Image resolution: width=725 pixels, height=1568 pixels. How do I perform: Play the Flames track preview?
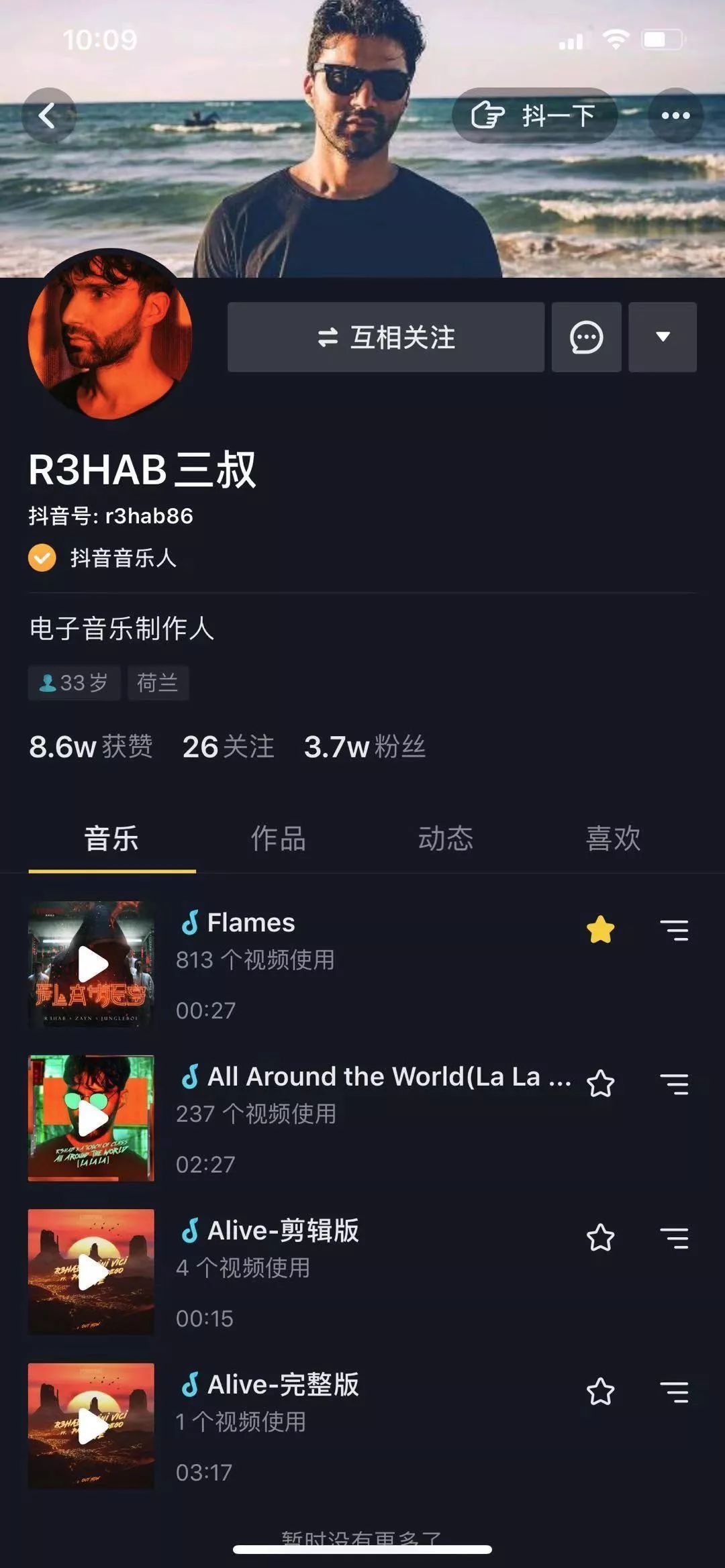pos(92,963)
